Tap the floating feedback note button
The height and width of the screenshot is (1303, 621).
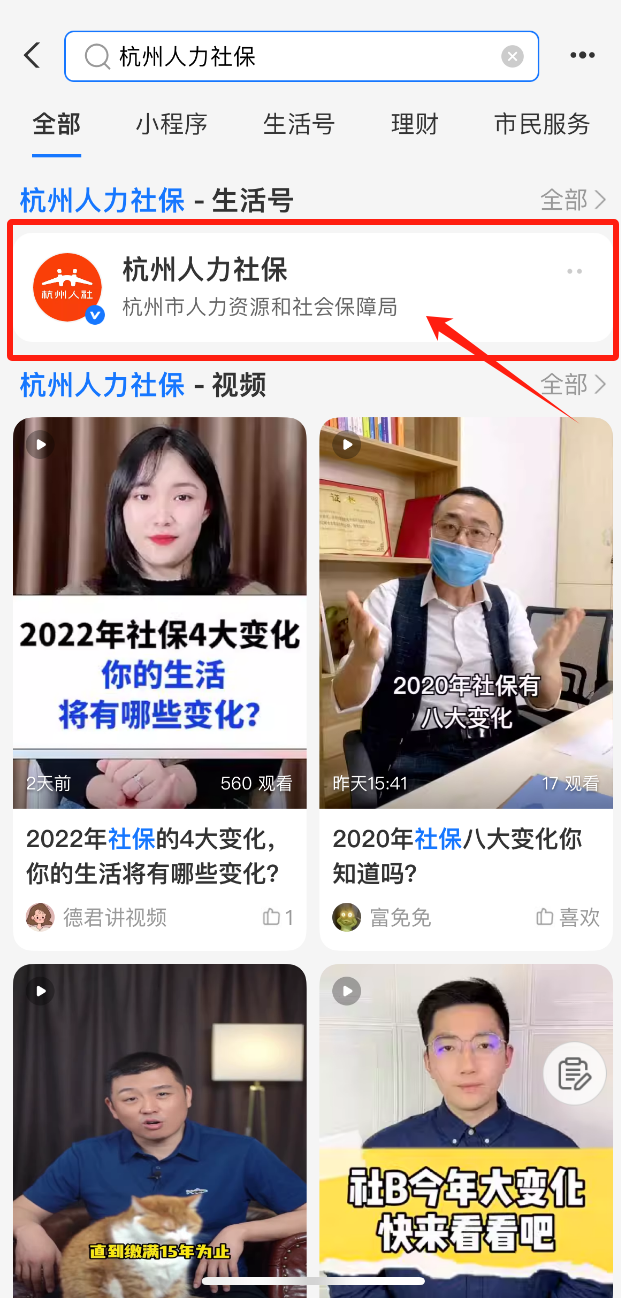(x=574, y=1074)
